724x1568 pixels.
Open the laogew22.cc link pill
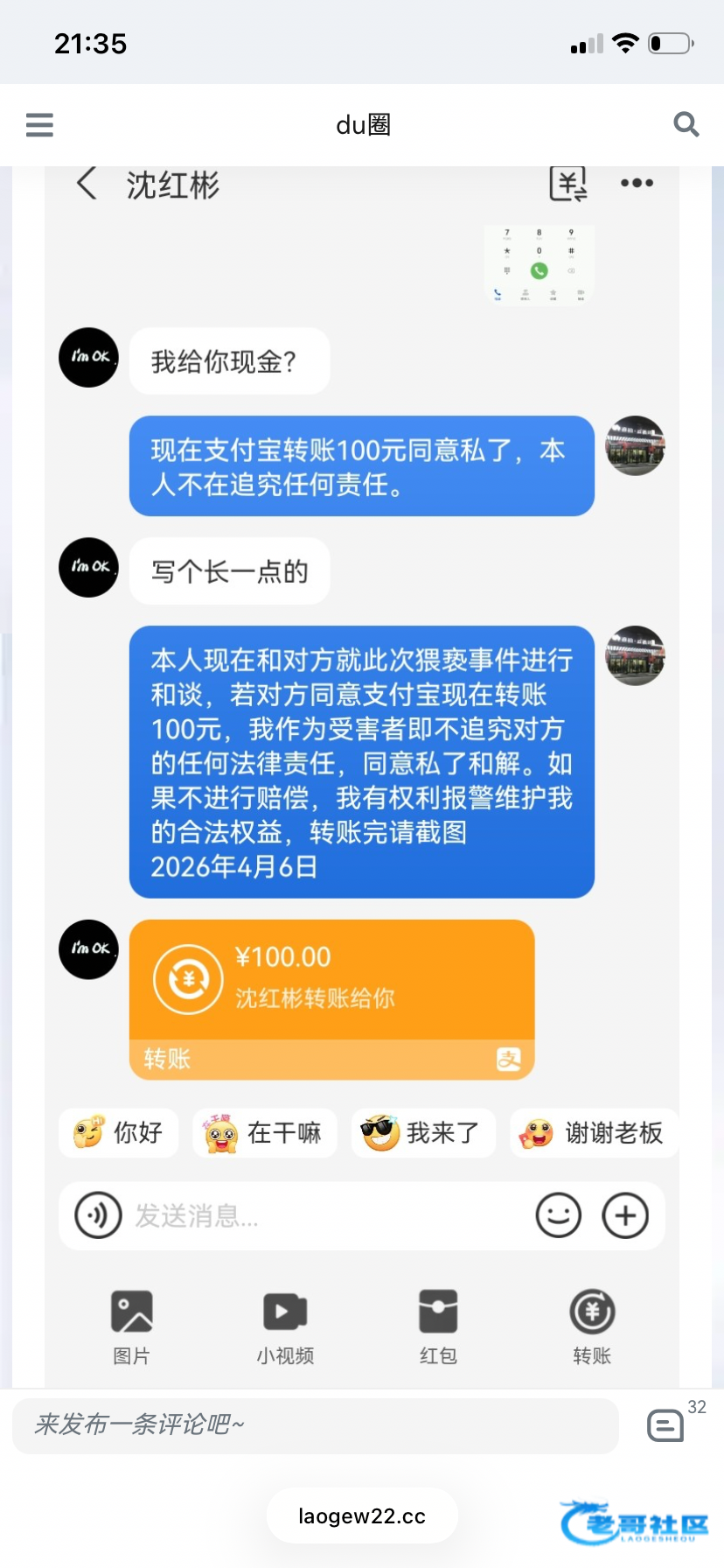click(x=362, y=1516)
